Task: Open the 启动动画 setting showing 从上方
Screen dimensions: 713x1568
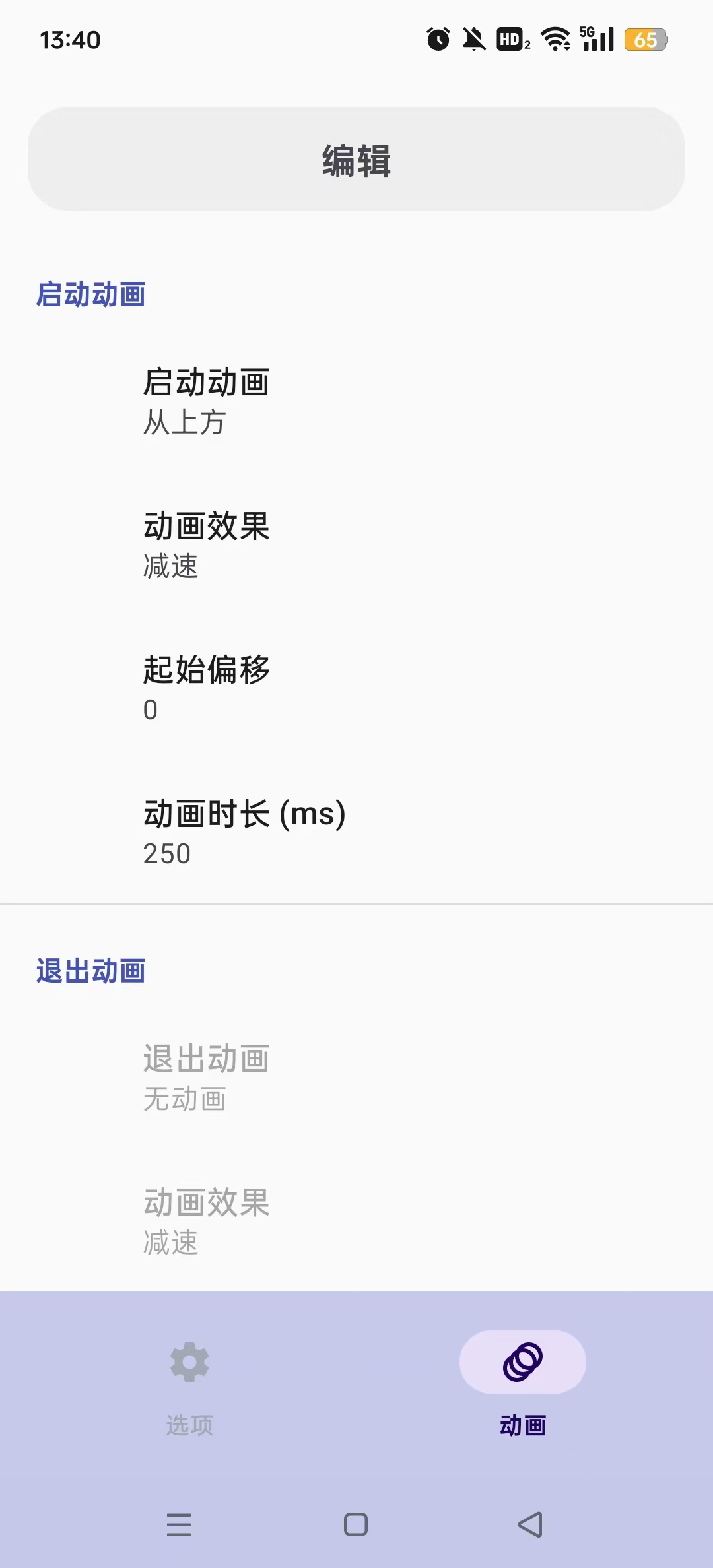Action: point(356,401)
